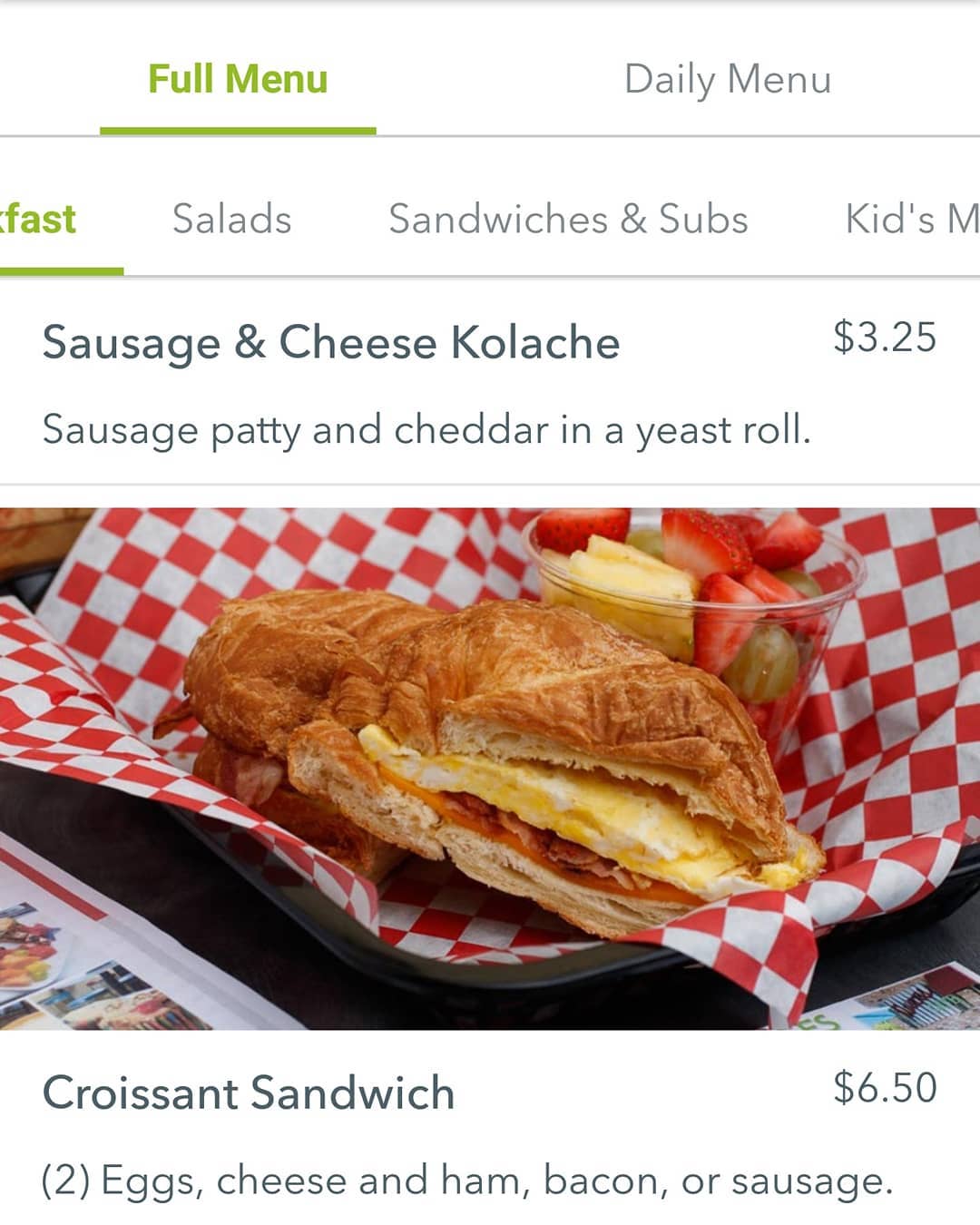Image resolution: width=980 pixels, height=1225 pixels.
Task: Show the Sandwiches & Subs category
Action: tap(568, 220)
